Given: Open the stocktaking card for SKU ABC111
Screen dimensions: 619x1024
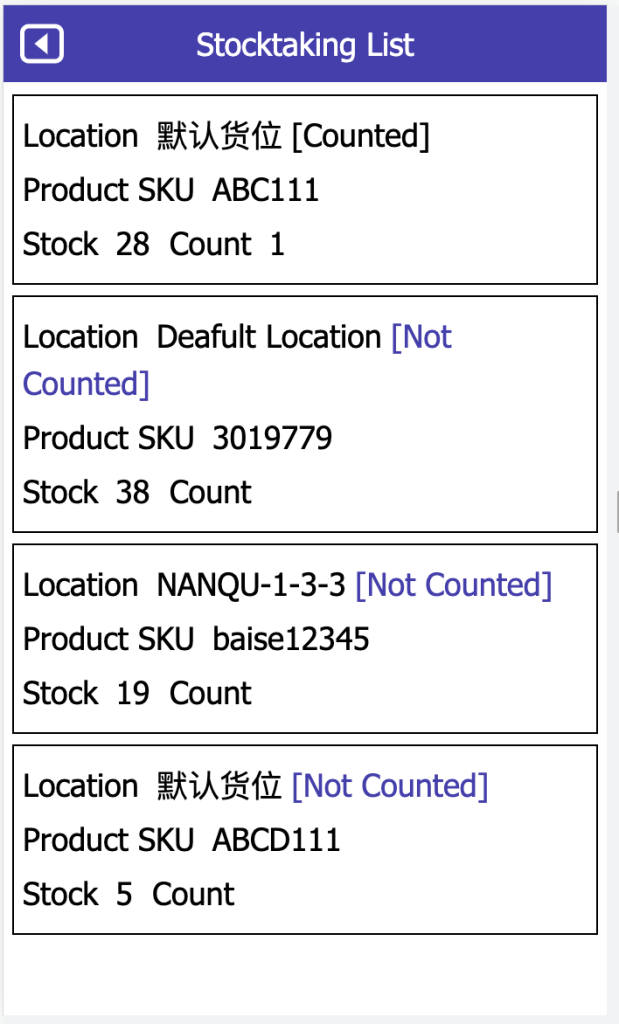Looking at the screenshot, I should click(305, 189).
